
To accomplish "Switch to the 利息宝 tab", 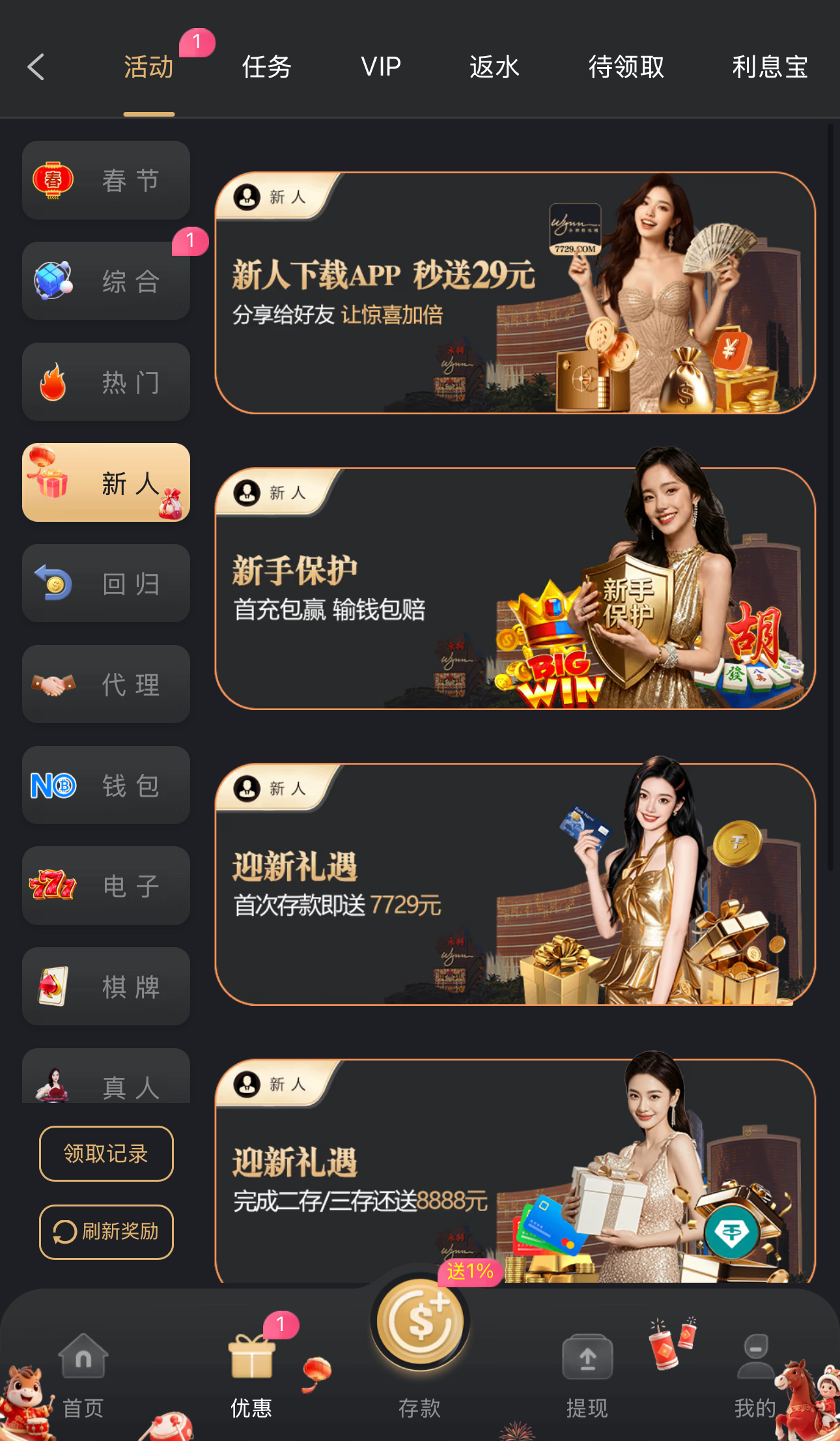I will tap(770, 67).
